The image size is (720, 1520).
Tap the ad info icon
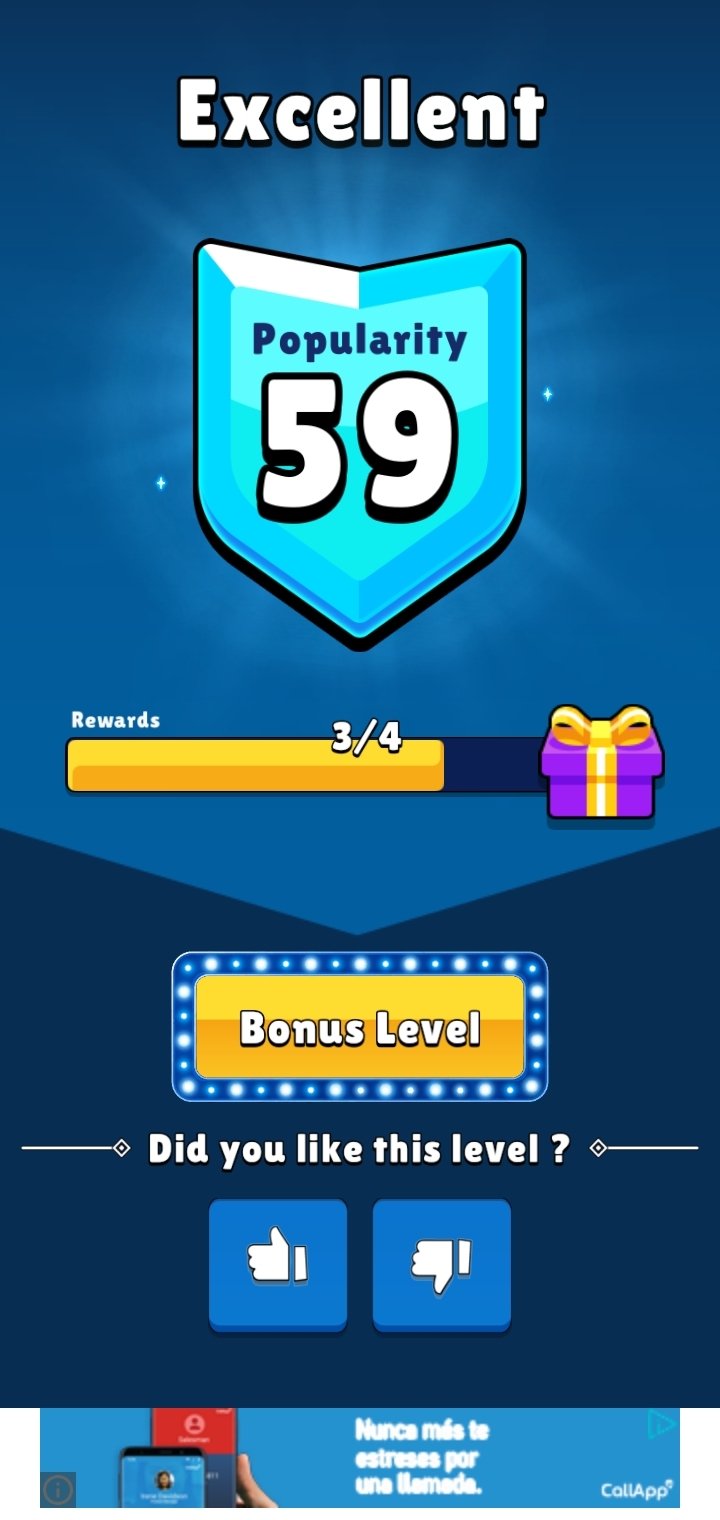58,1489
